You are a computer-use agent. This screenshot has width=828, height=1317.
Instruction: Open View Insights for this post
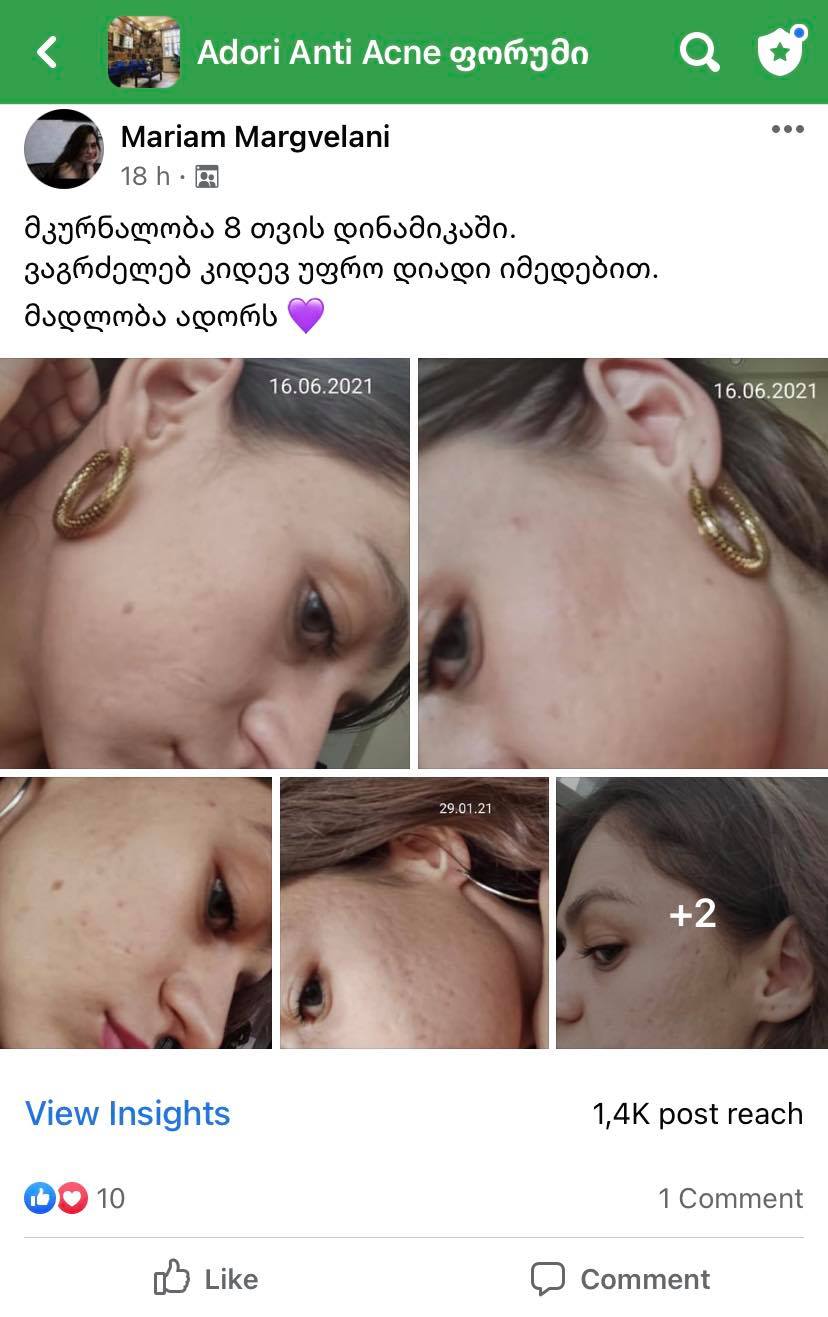127,1113
